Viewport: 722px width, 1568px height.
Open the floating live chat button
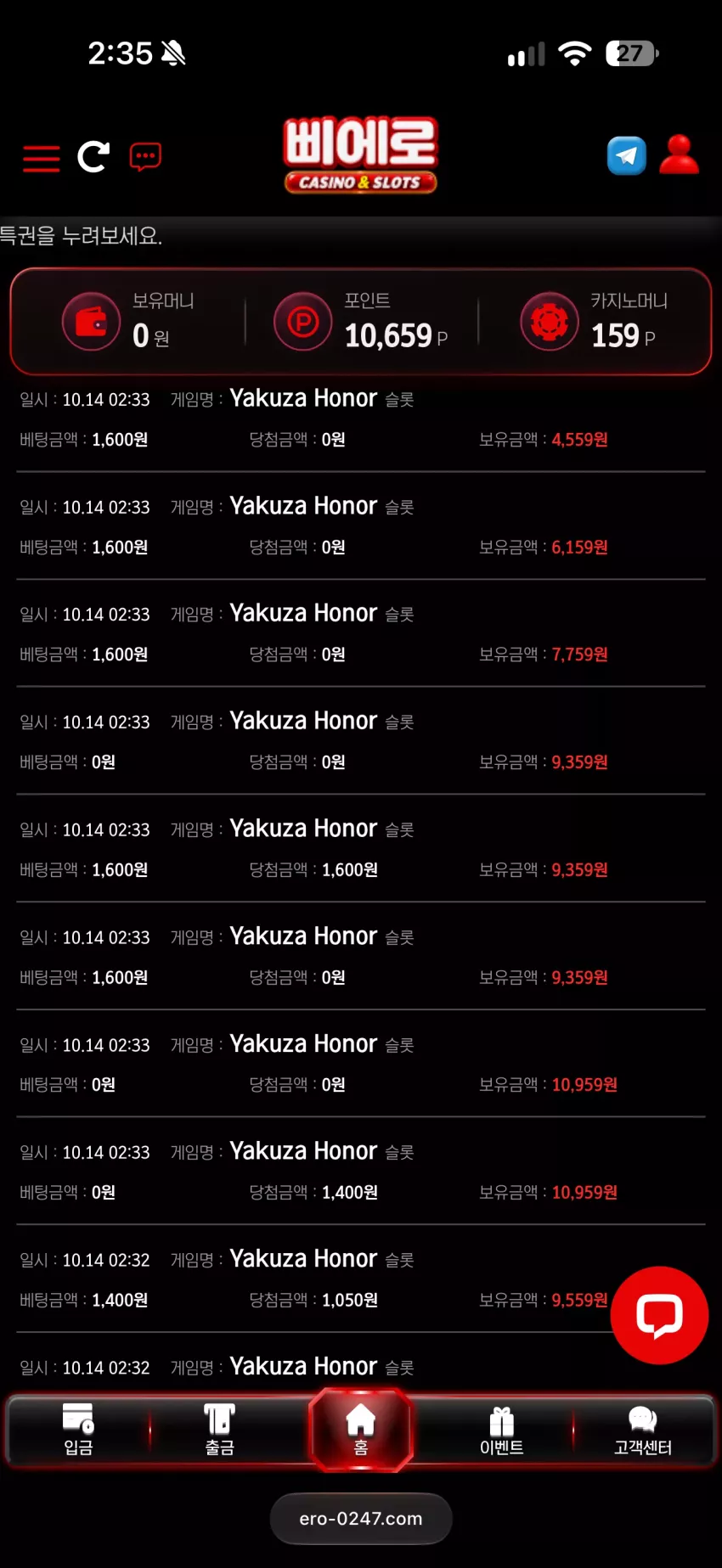pyautogui.click(x=660, y=1315)
